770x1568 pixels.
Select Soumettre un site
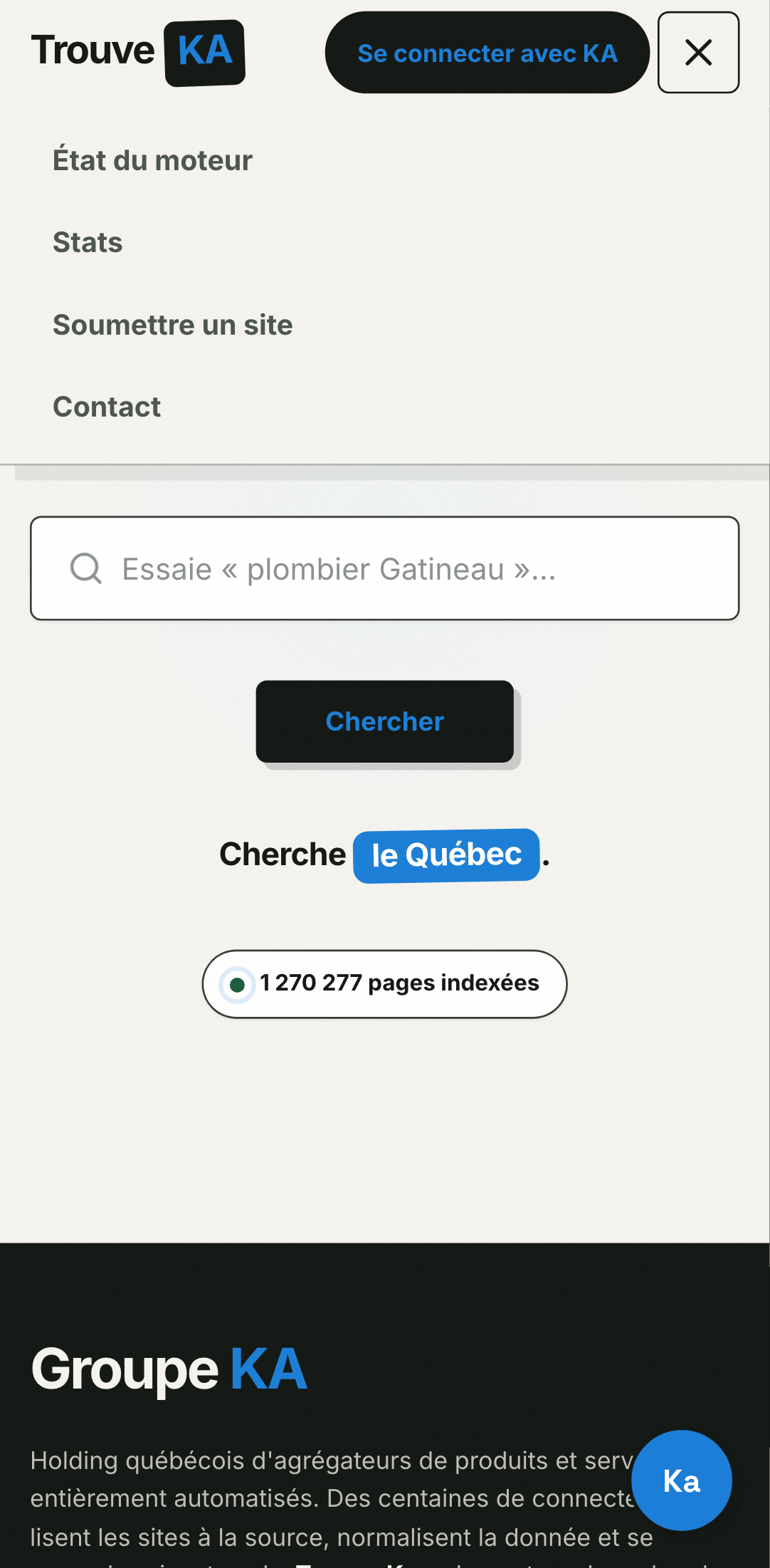click(x=173, y=325)
